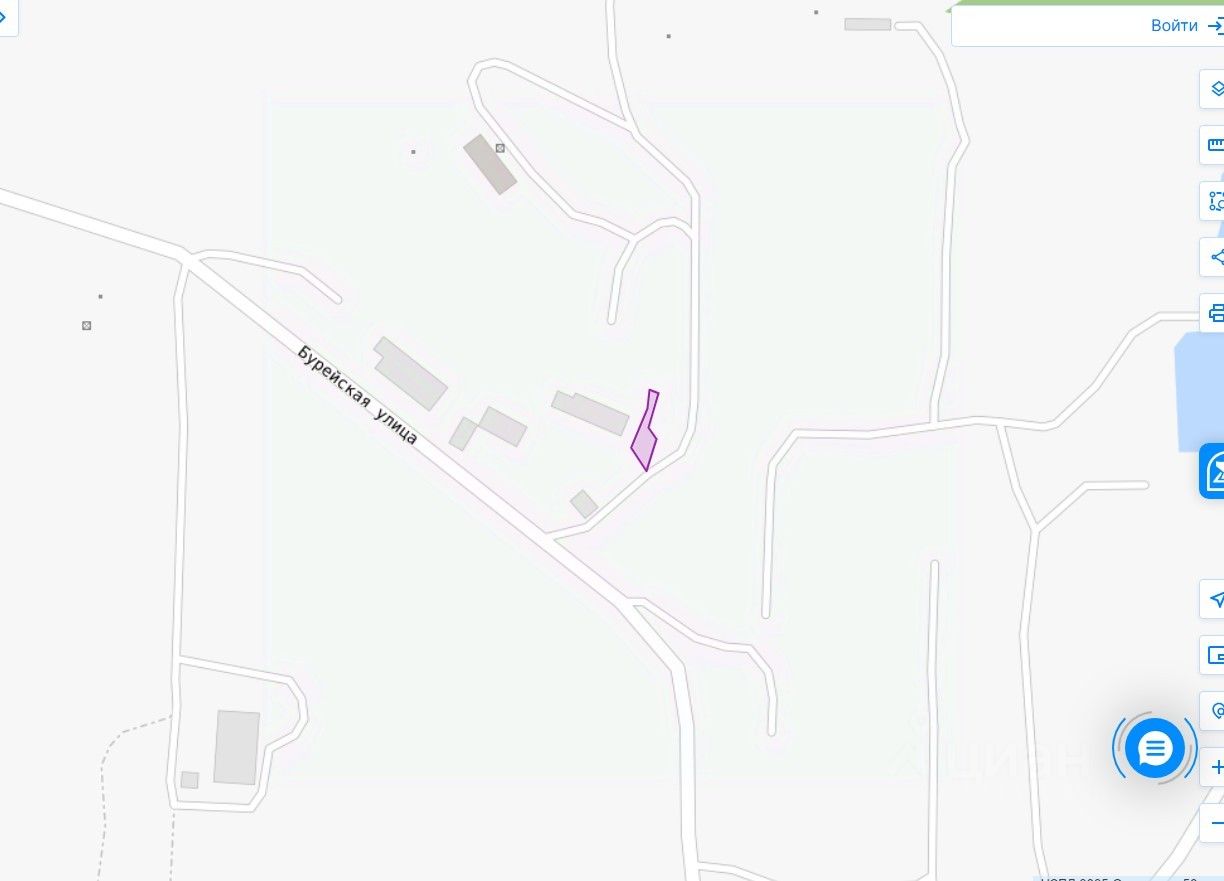This screenshot has height=881, width=1224.
Task: Tap the Войти login button
Action: click(1186, 26)
